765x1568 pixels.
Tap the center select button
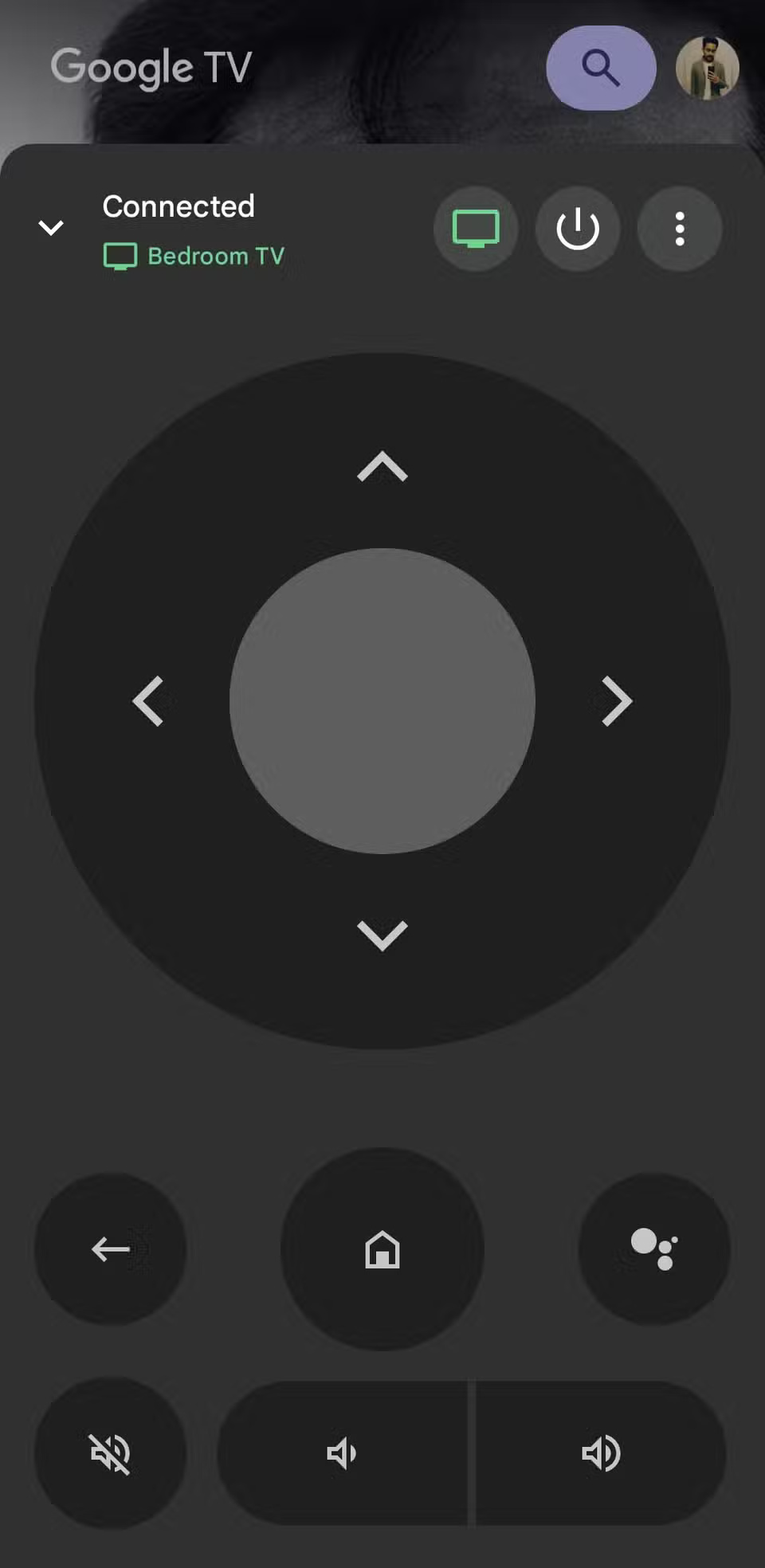pyautogui.click(x=382, y=701)
